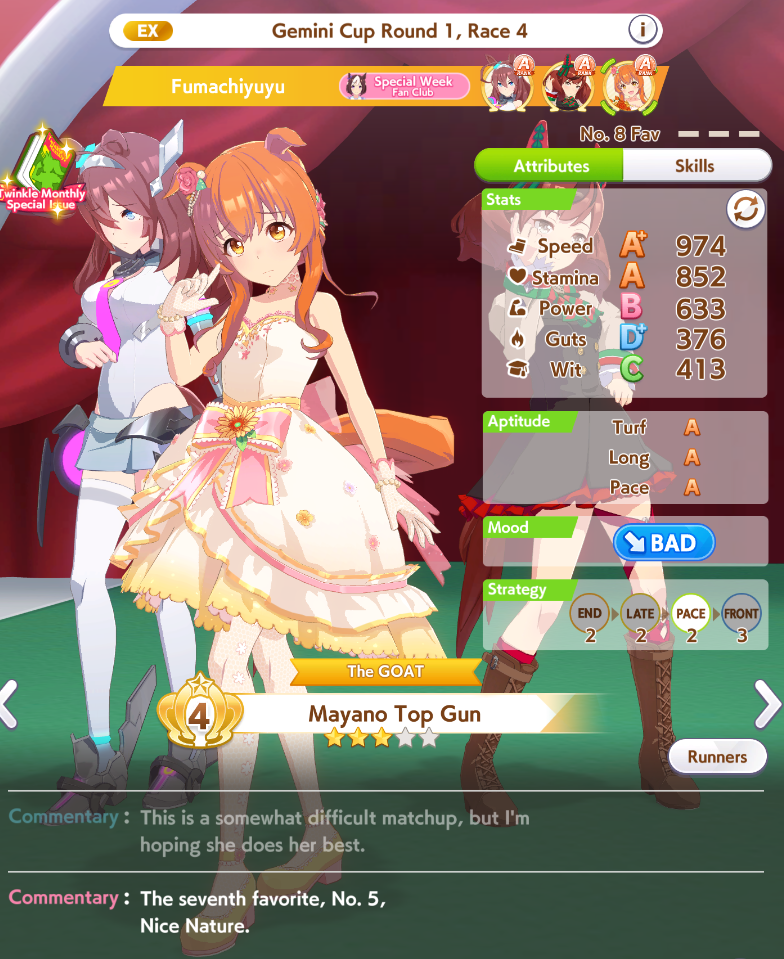The image size is (784, 959).
Task: Select the first team member portrait
Action: click(x=507, y=84)
